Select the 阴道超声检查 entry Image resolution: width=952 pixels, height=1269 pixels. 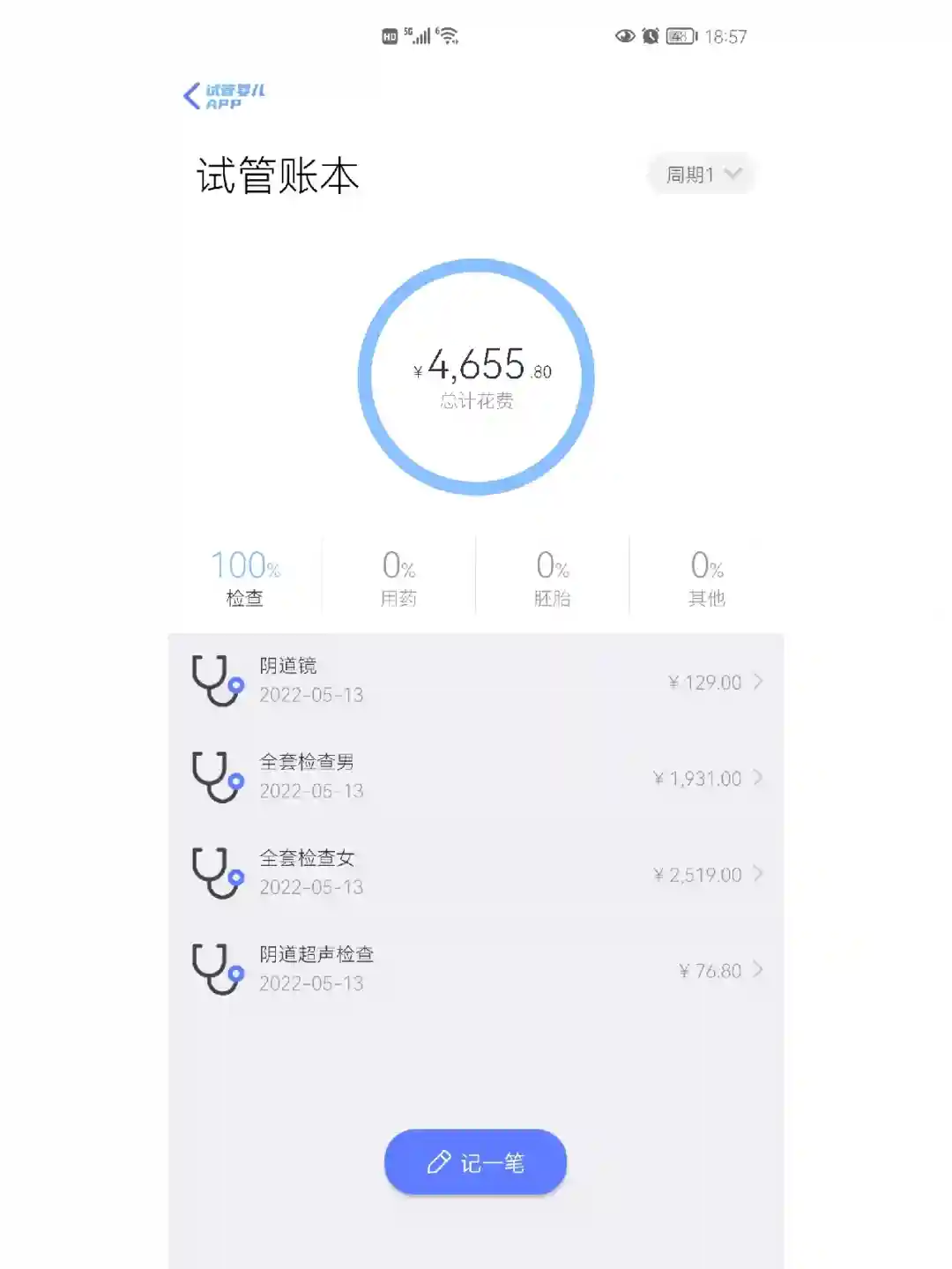point(476,969)
